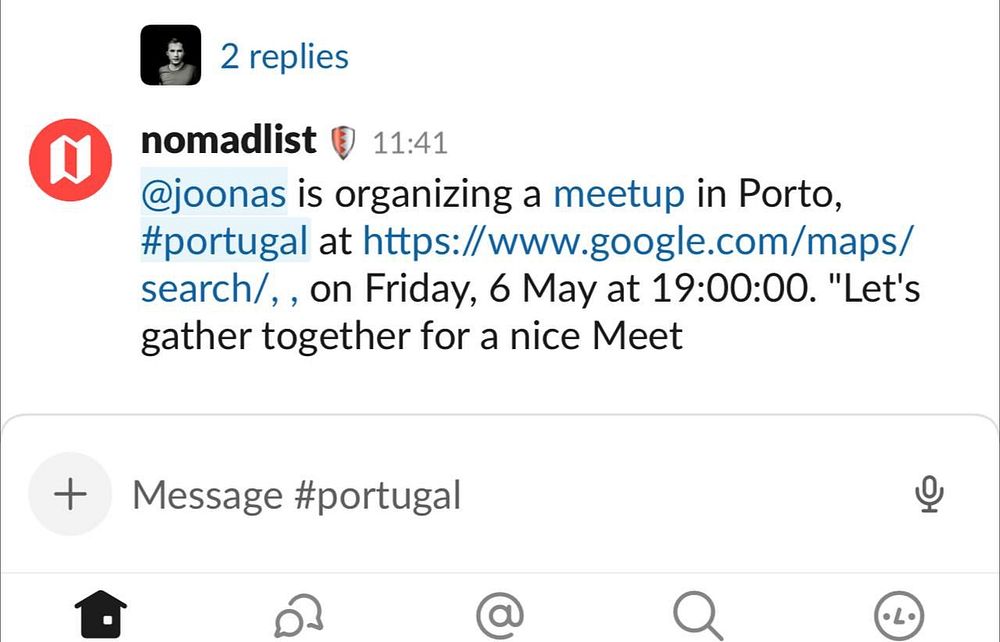Focus the Message #portugal field
The height and width of the screenshot is (642, 1000).
[x=500, y=494]
